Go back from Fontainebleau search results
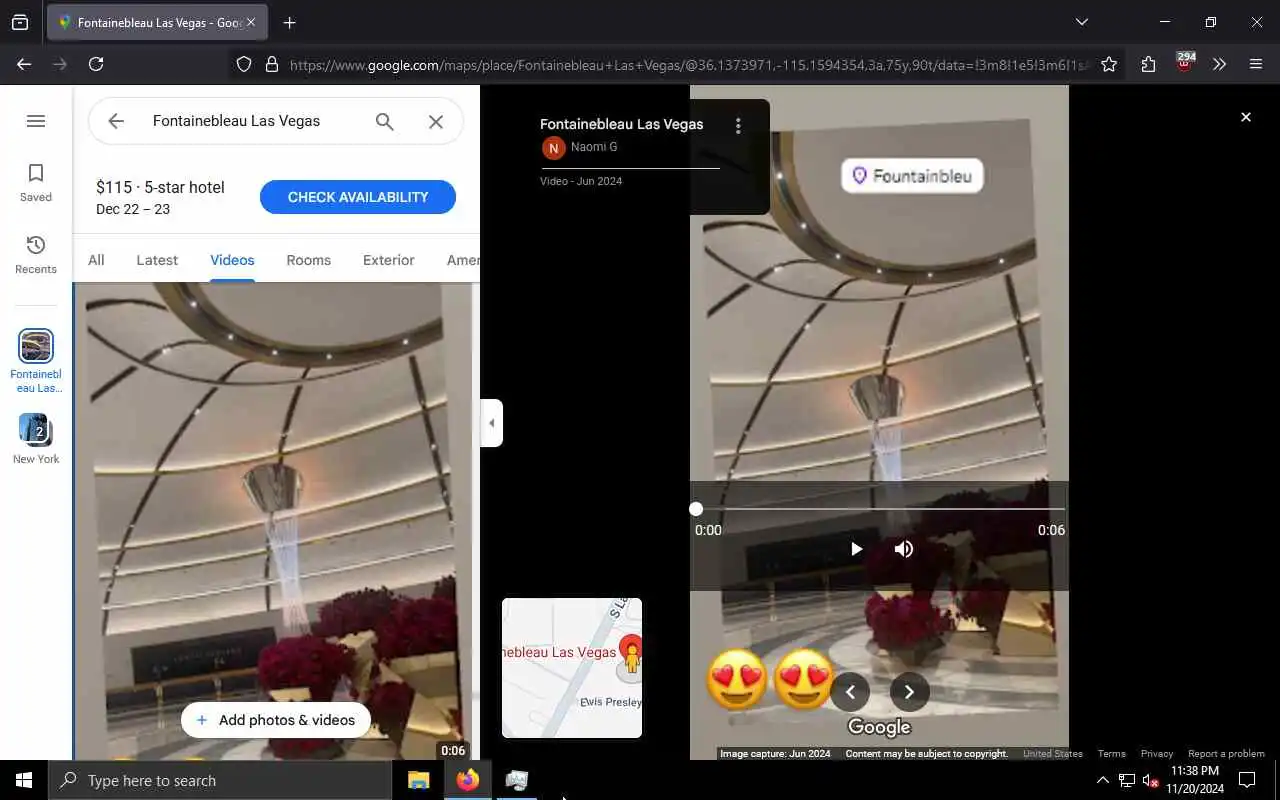The height and width of the screenshot is (800, 1280). [116, 121]
